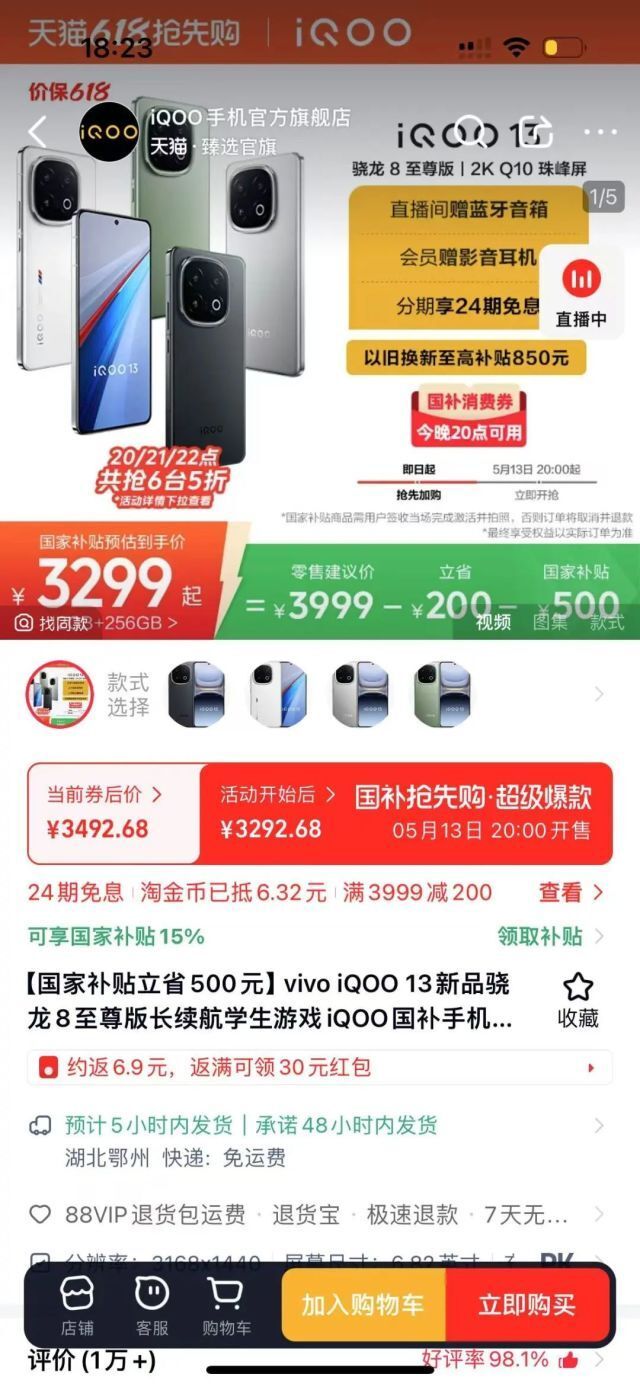Open the three-dot overflow menu
This screenshot has height=1387, width=640.
[600, 131]
